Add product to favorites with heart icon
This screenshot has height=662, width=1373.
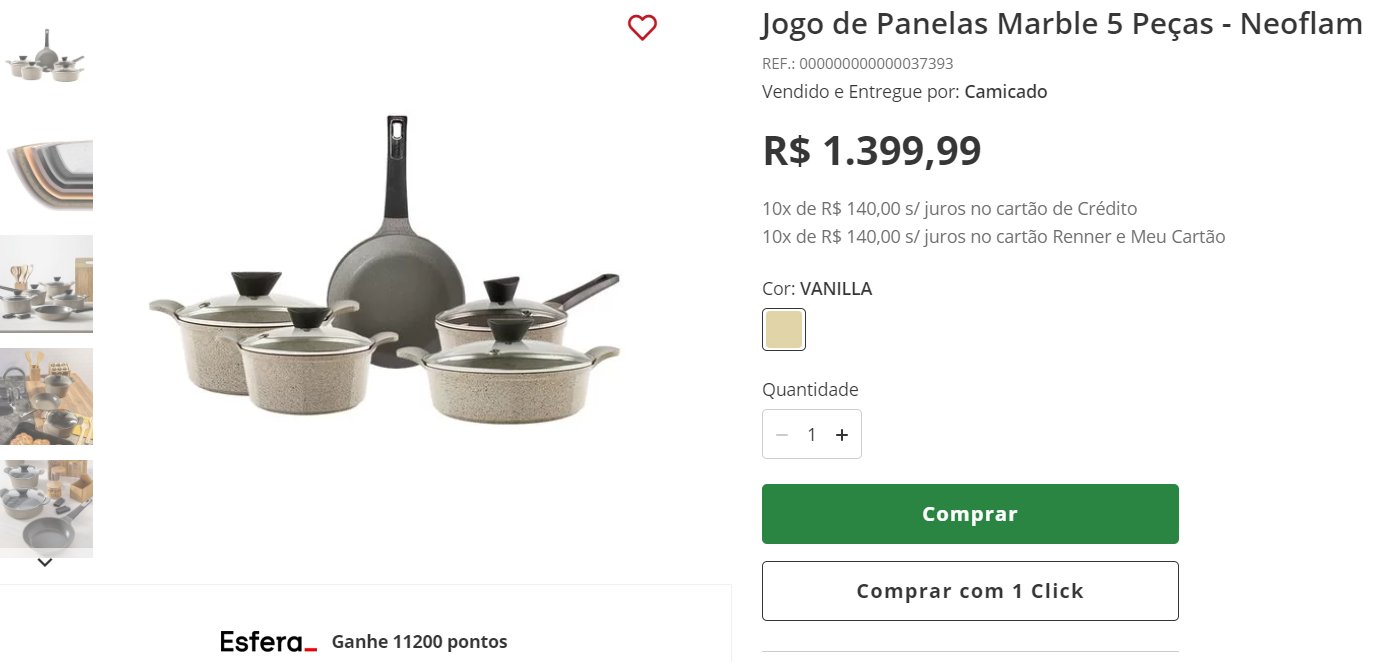click(642, 28)
